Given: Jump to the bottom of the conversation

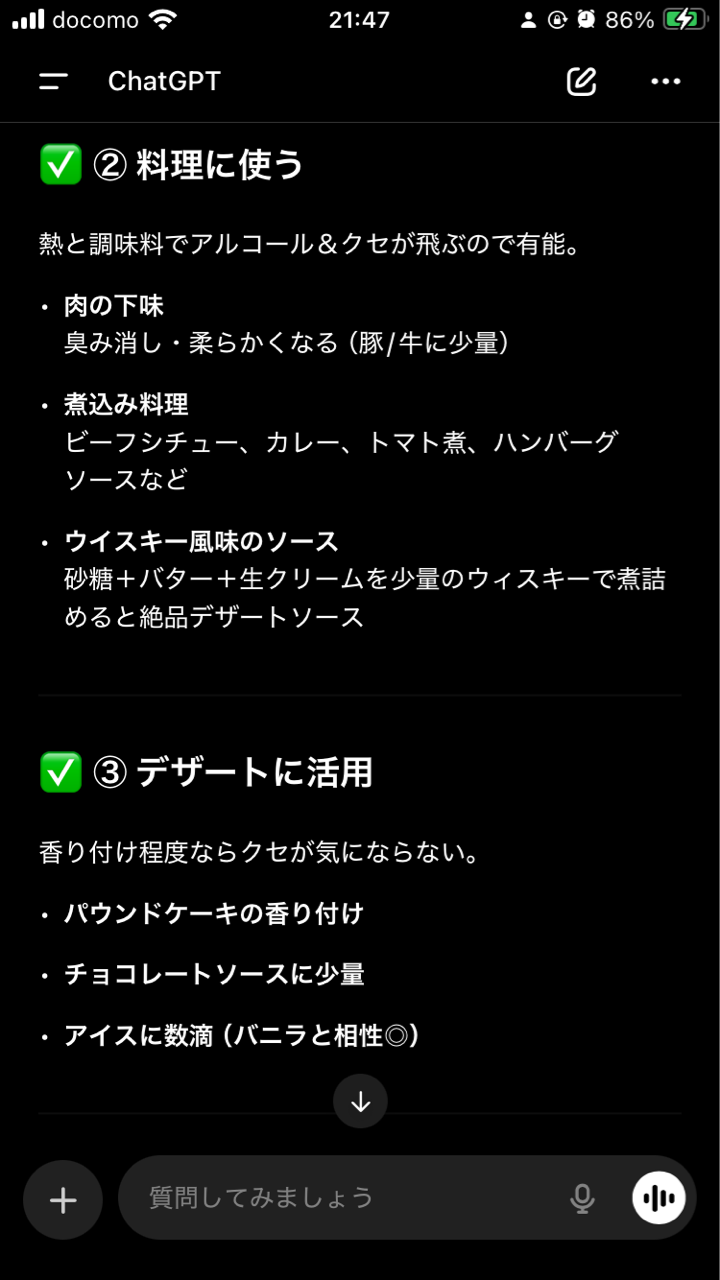Looking at the screenshot, I should point(360,1101).
